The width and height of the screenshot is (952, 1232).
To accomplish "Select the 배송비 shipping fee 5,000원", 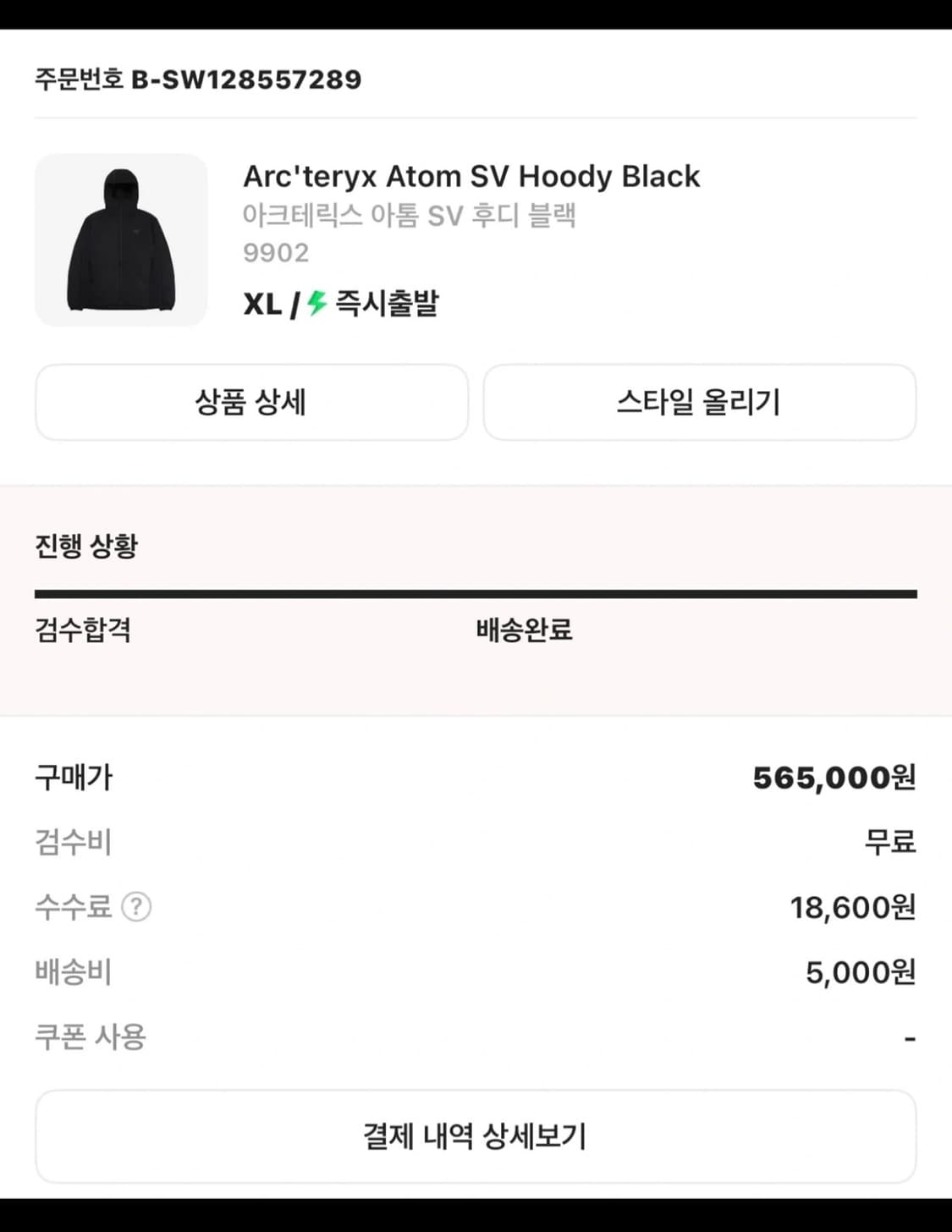I will pos(857,973).
